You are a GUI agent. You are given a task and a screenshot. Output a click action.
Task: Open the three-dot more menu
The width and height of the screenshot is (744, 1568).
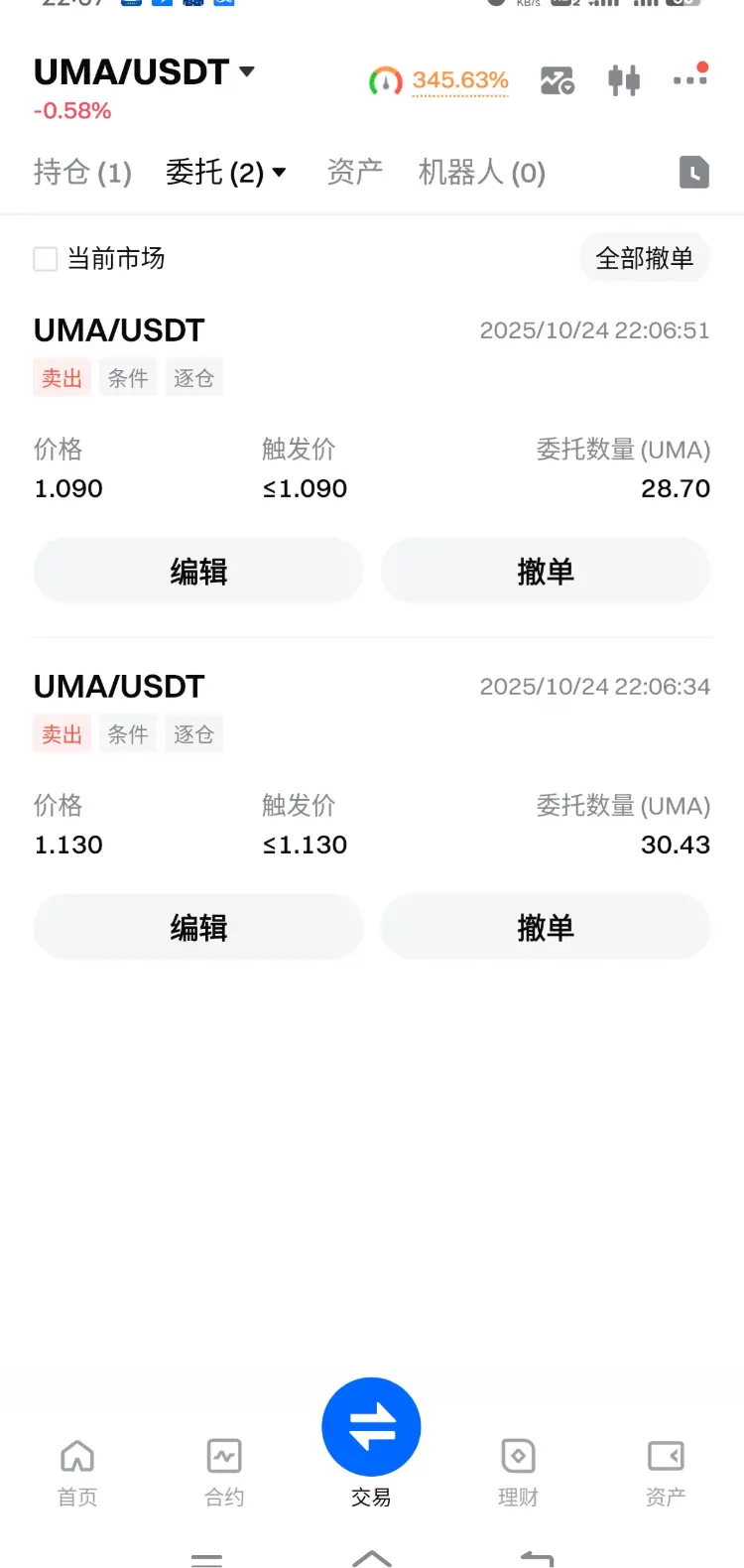click(689, 78)
